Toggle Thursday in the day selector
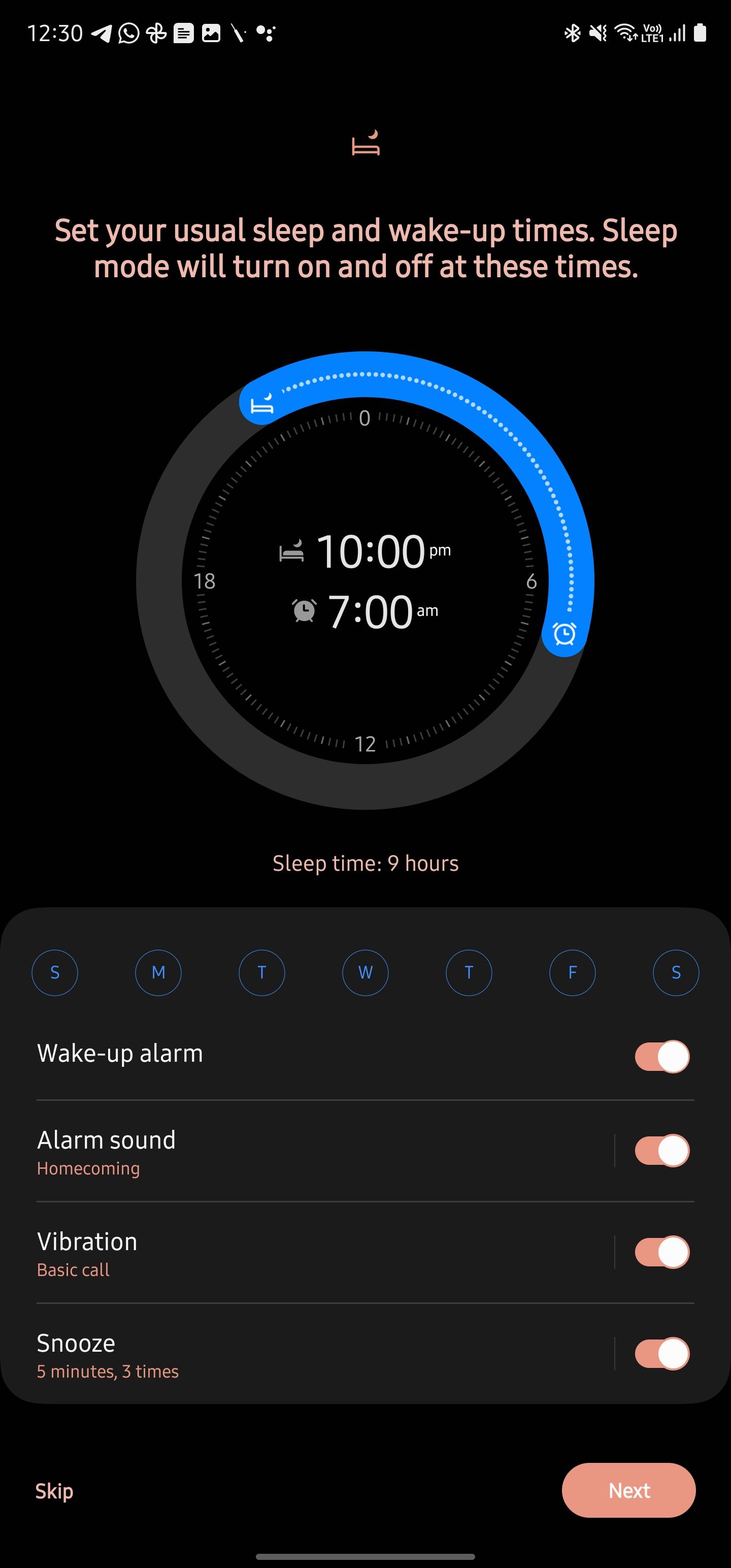The height and width of the screenshot is (1568, 731). point(469,973)
